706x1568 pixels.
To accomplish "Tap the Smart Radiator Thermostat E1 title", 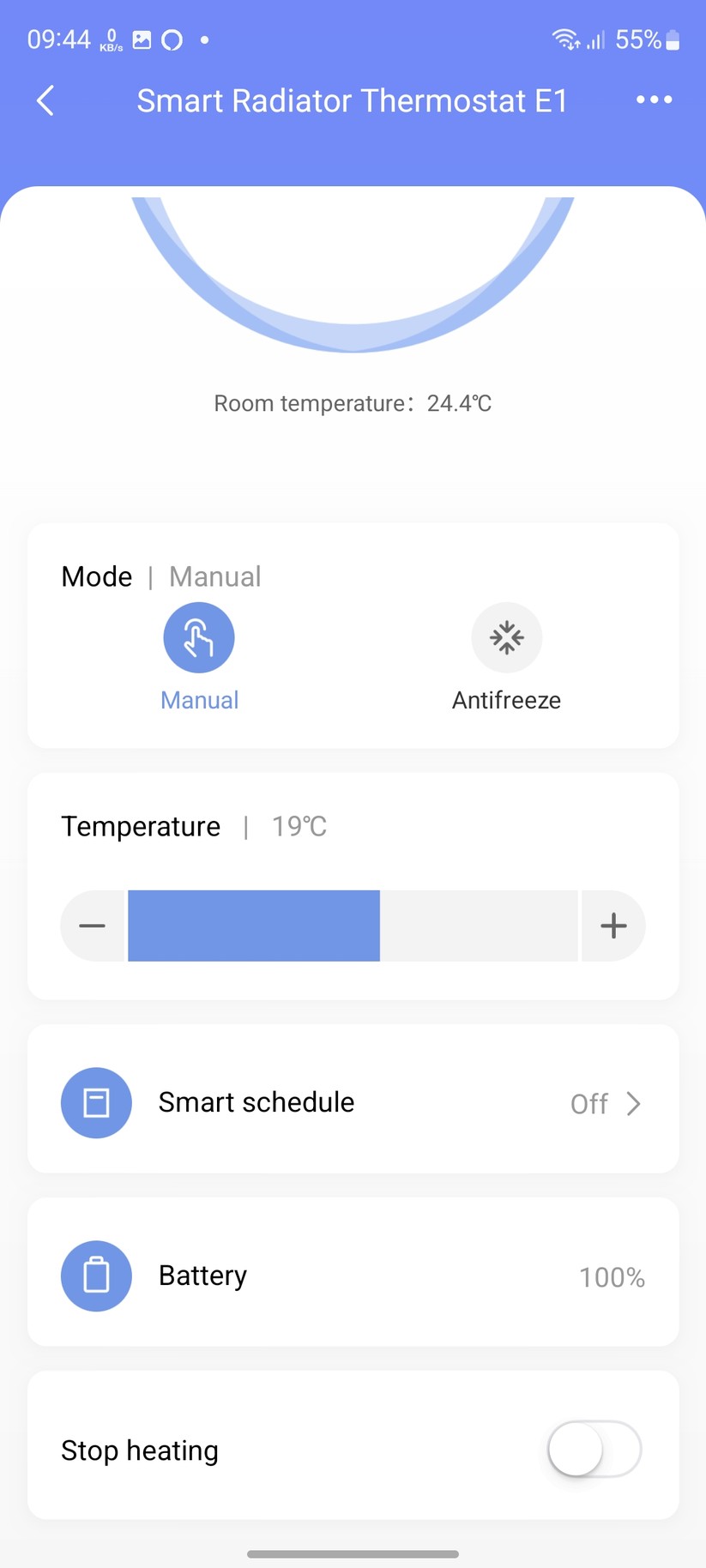I will tap(352, 100).
